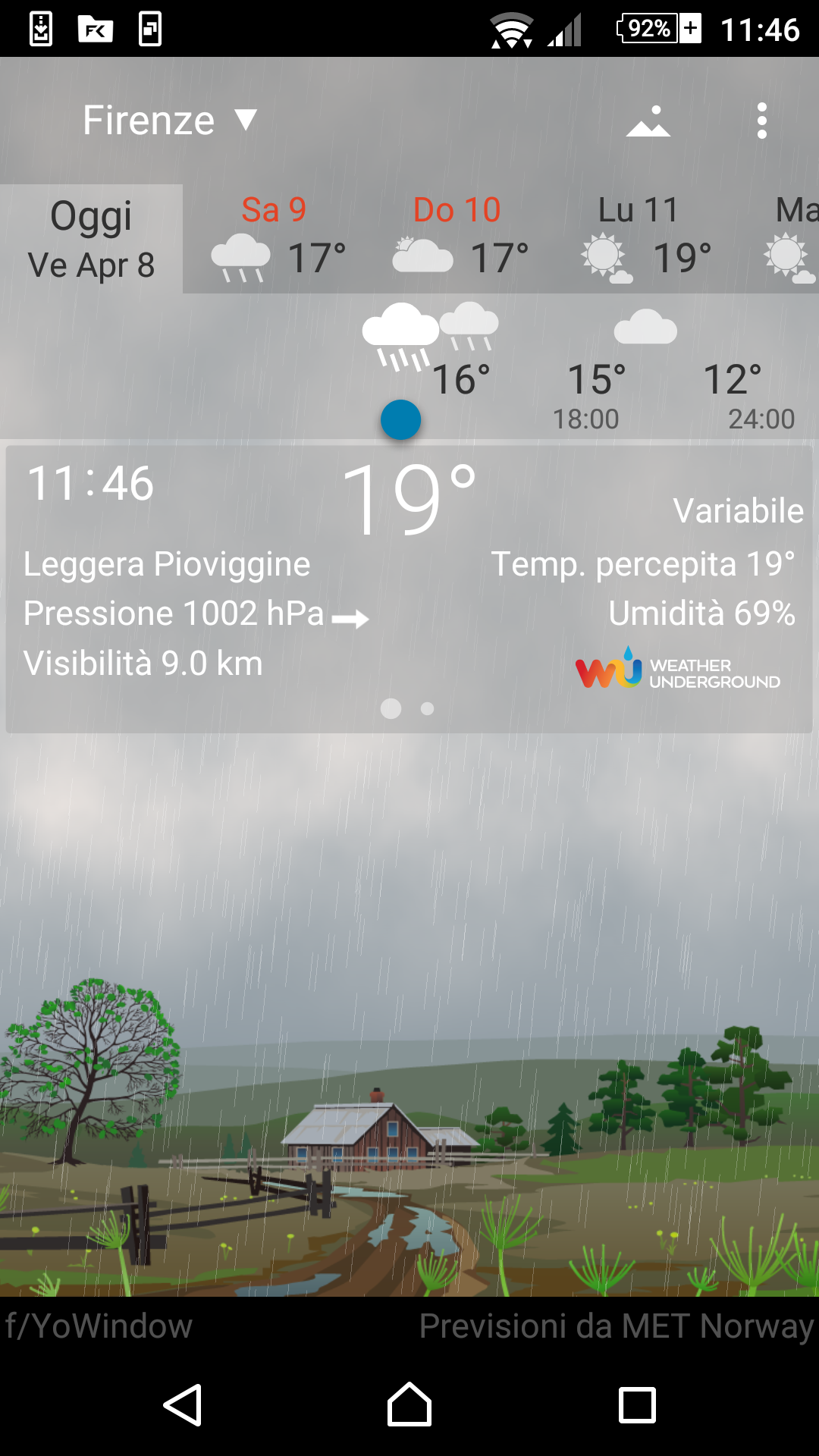The width and height of the screenshot is (819, 1456).
Task: Open the f/YoWindow link
Action: pyautogui.click(x=99, y=1326)
